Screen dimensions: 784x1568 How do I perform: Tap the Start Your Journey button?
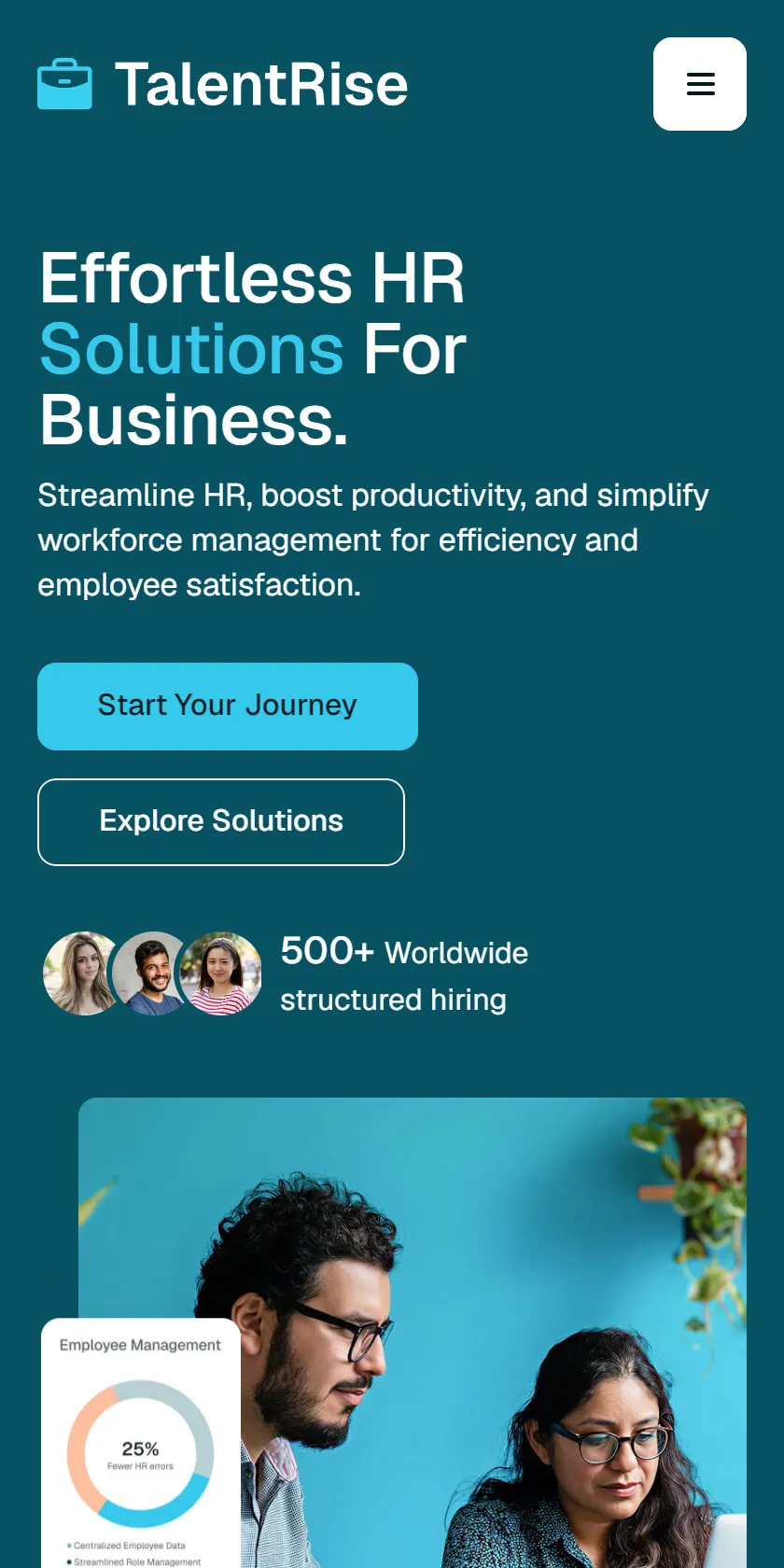(228, 707)
